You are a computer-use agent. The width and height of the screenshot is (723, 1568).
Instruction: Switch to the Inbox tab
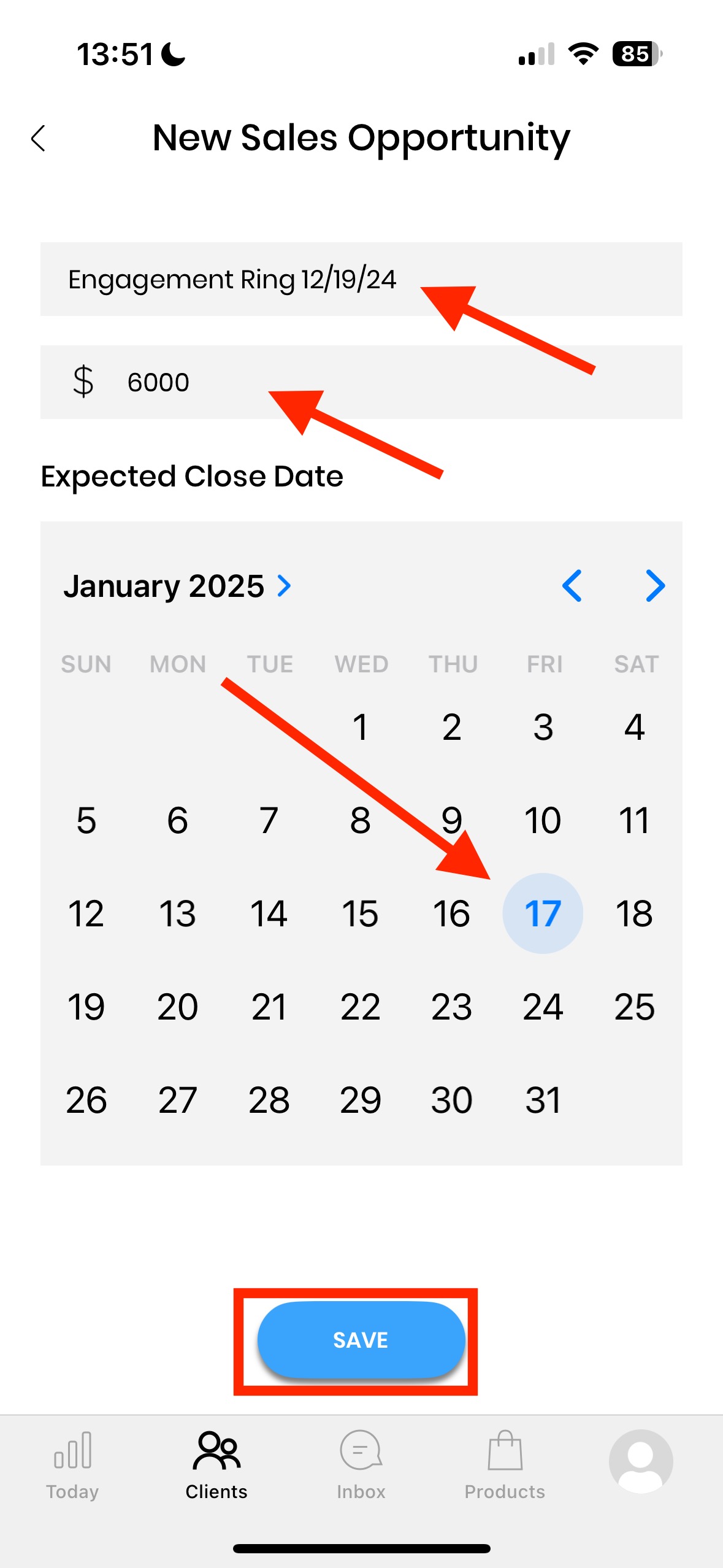point(361,1465)
